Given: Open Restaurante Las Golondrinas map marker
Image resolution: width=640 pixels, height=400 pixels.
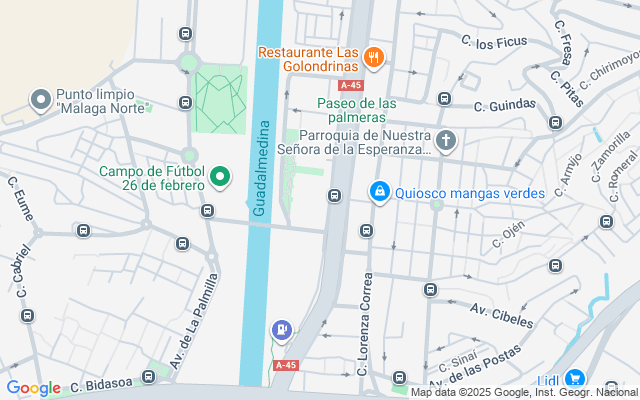Looking at the screenshot, I should pyautogui.click(x=373, y=57).
